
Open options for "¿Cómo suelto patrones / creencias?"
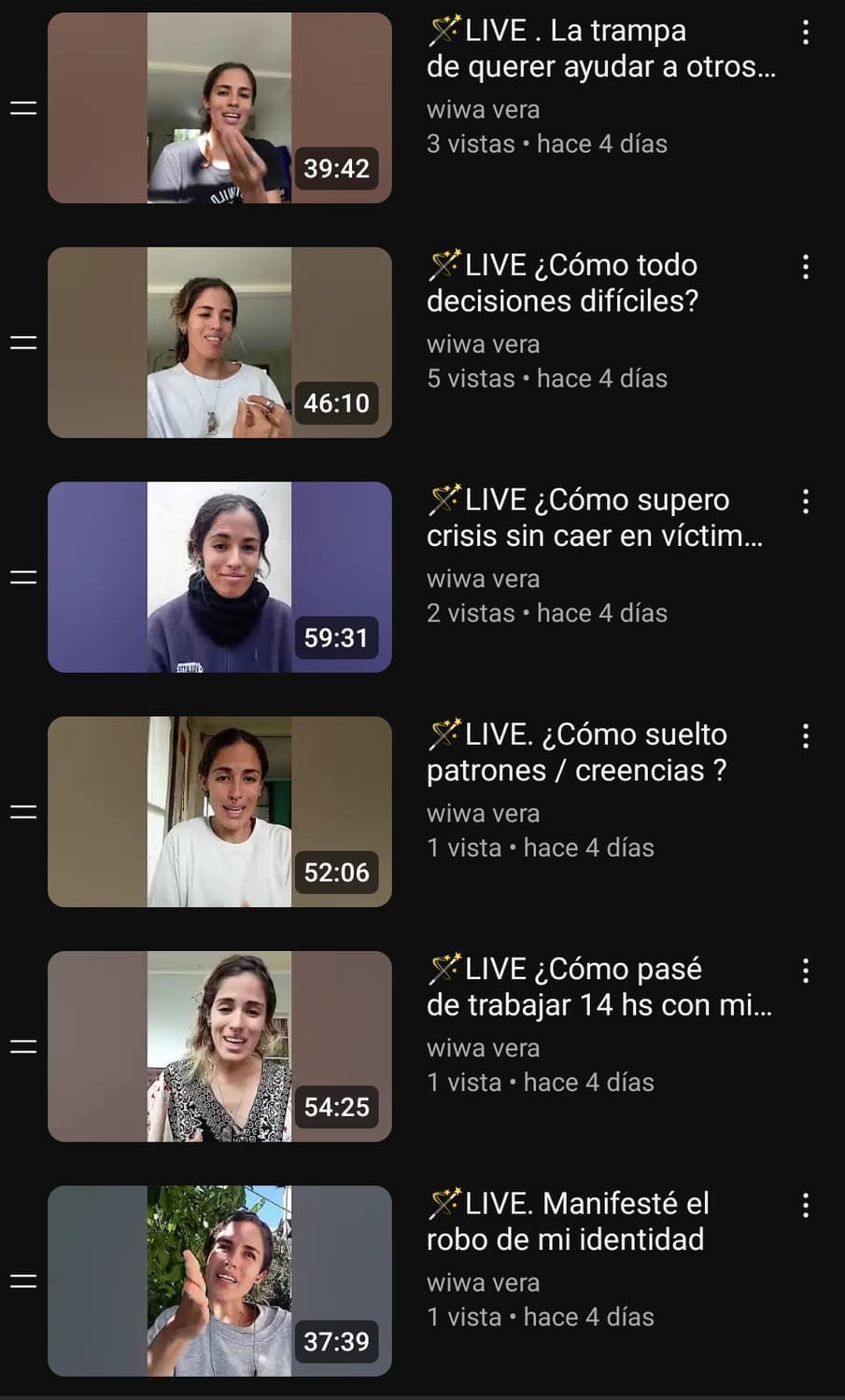(805, 736)
